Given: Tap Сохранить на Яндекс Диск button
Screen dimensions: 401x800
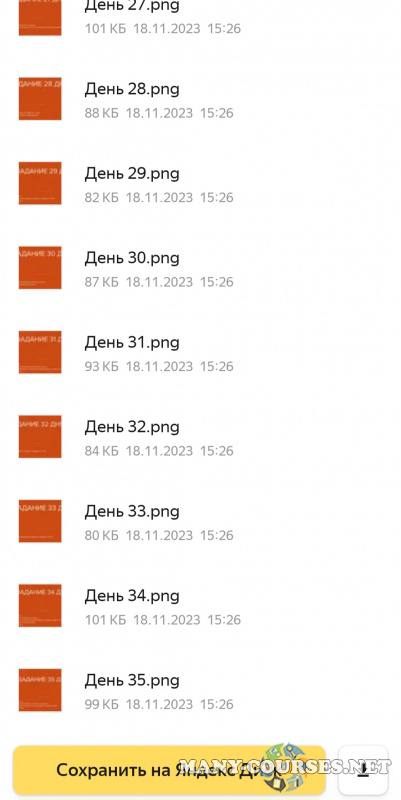Looking at the screenshot, I should pos(169,770).
